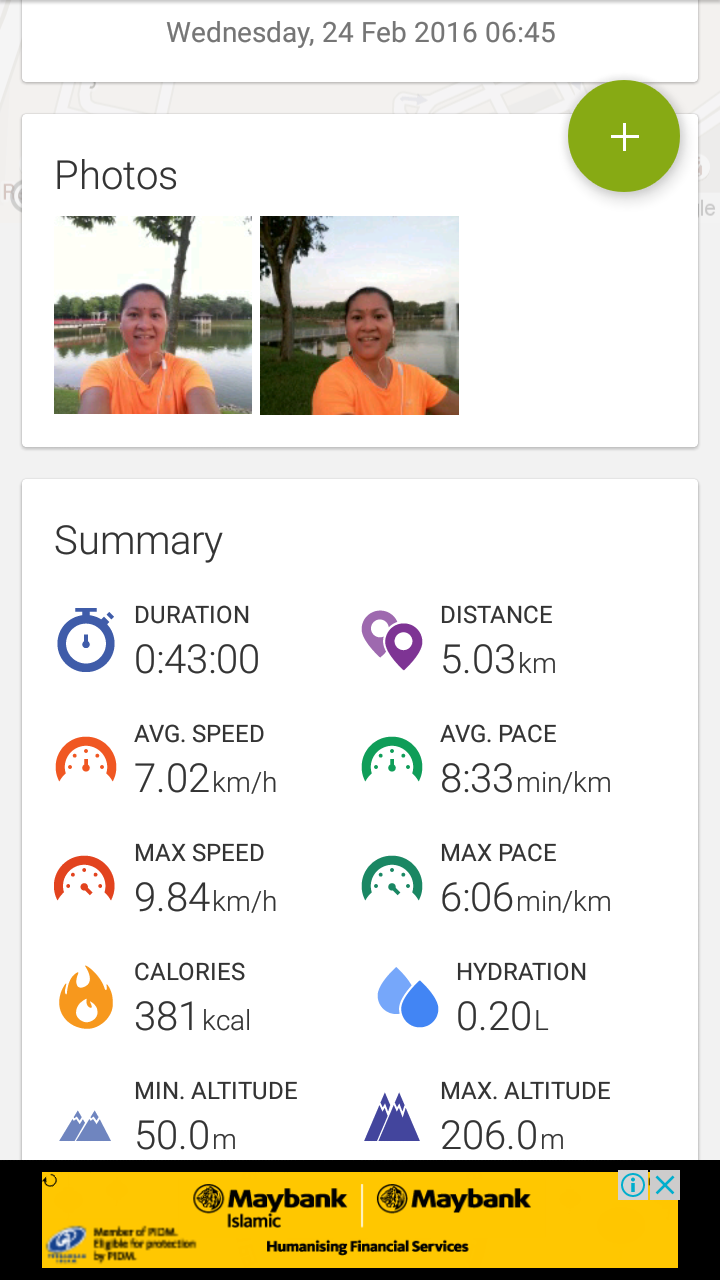Close the Maybank ad banner
This screenshot has height=1280, width=720.
pyautogui.click(x=665, y=1185)
